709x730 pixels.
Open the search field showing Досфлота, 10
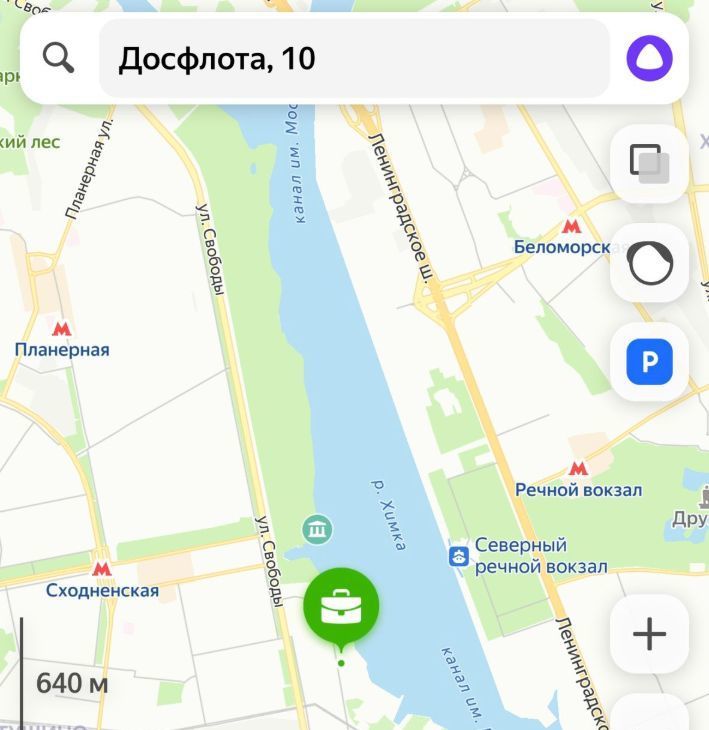point(354,59)
